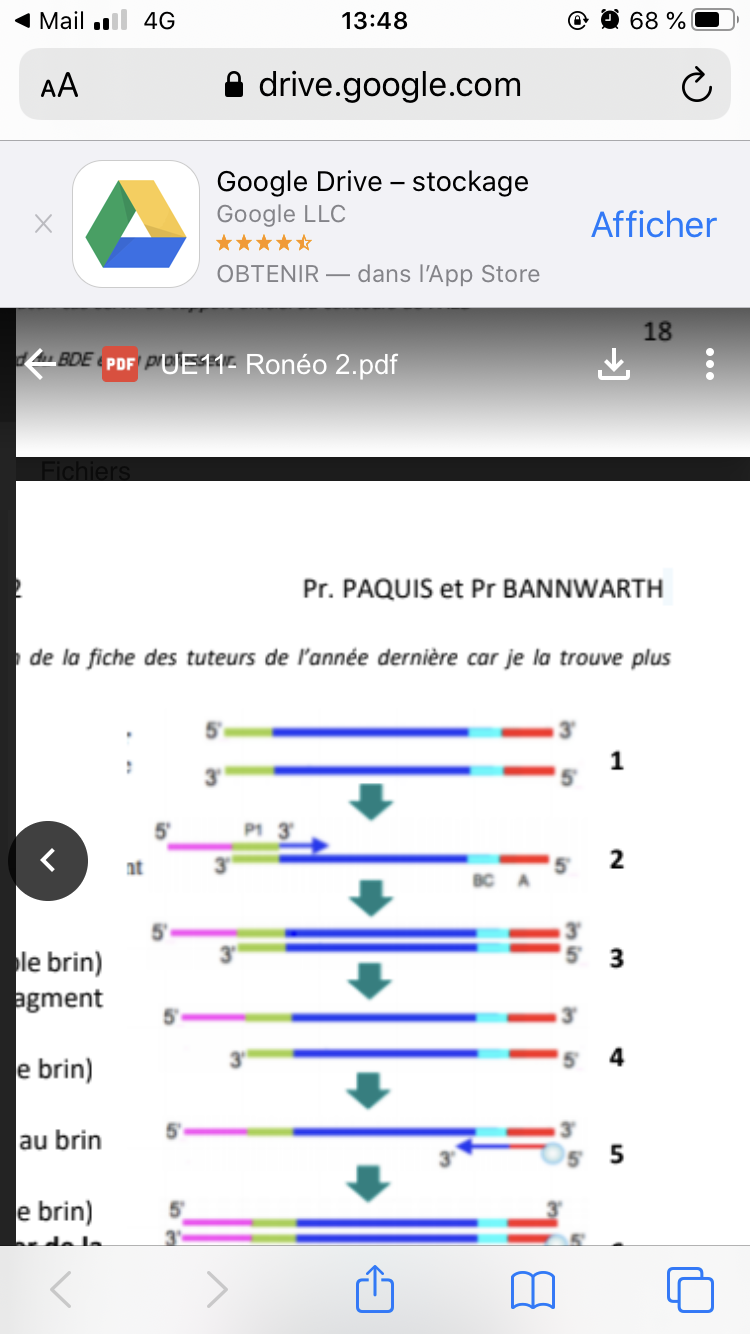
Task: Show open Safari tabs
Action: (x=689, y=1290)
